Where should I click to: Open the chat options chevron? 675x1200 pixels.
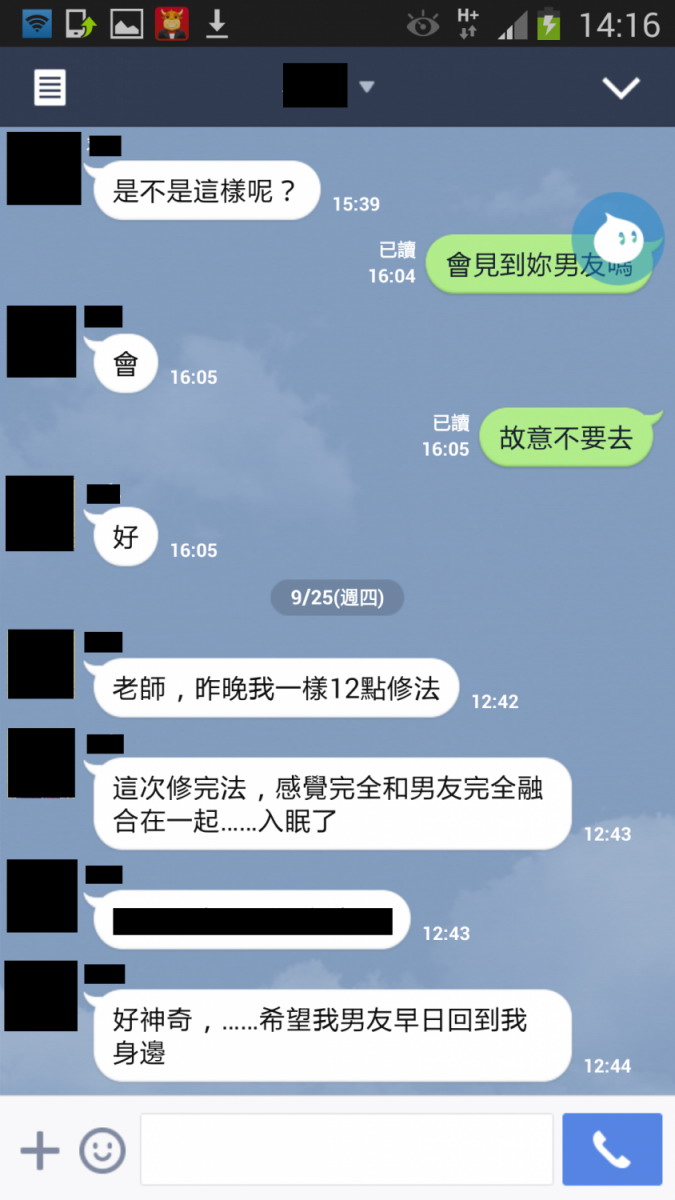pos(621,88)
